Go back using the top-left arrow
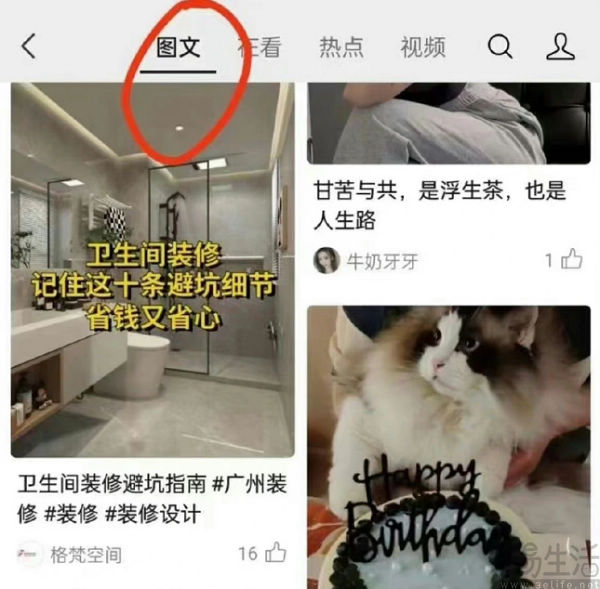Image resolution: width=600 pixels, height=589 pixels. coord(29,46)
